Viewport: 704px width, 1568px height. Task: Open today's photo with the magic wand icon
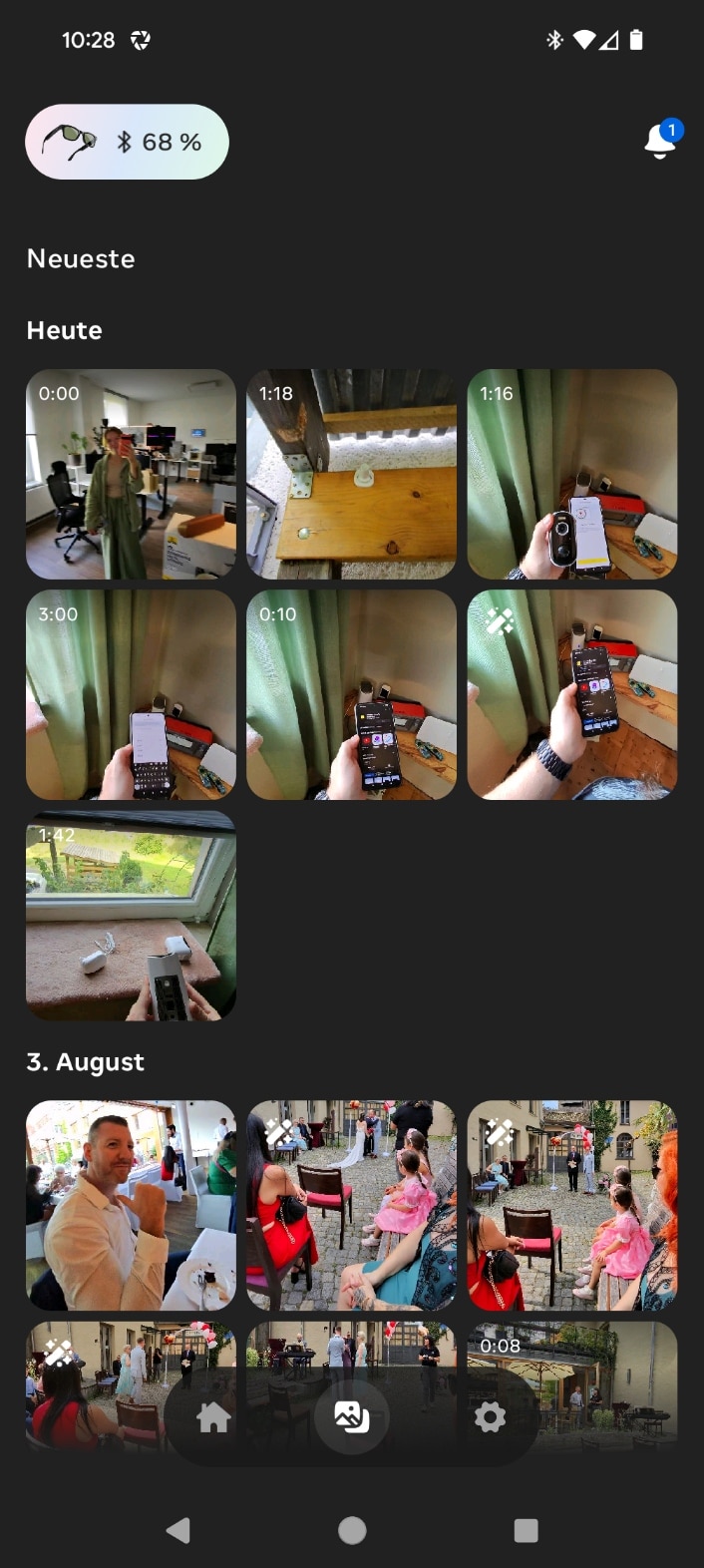coord(572,694)
